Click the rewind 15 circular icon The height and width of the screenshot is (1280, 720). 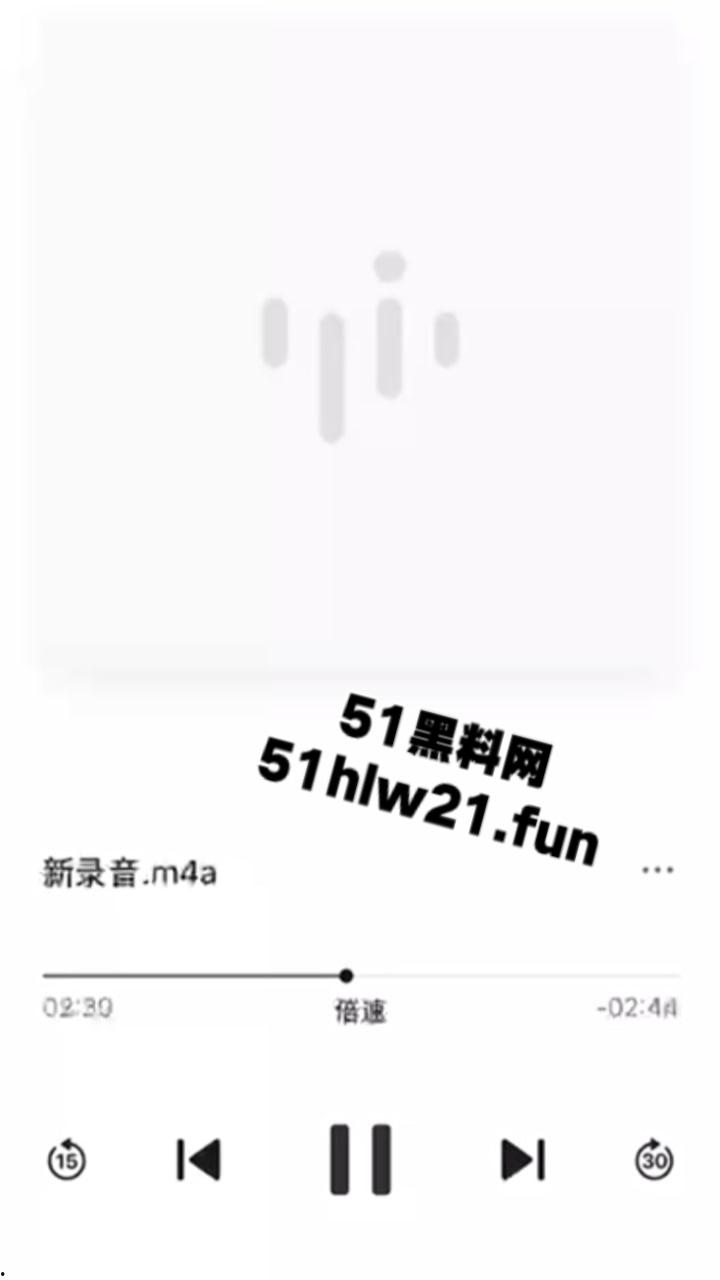[x=65, y=1158]
